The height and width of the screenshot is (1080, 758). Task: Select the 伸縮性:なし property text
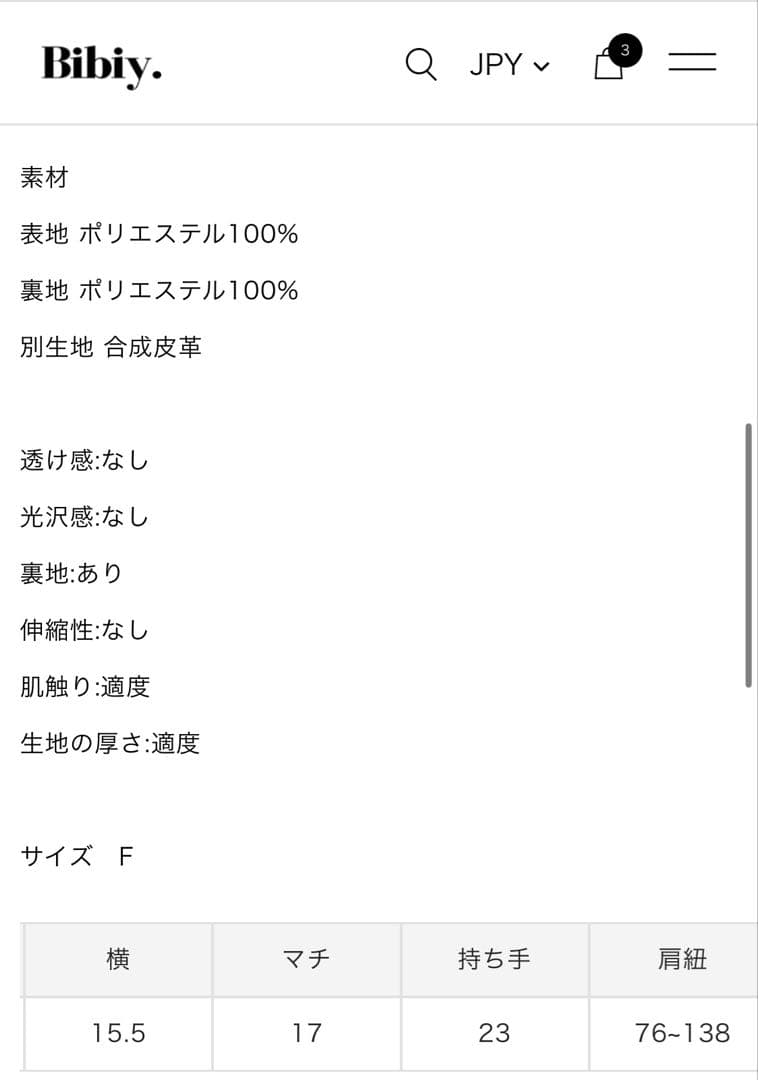pyautogui.click(x=83, y=630)
